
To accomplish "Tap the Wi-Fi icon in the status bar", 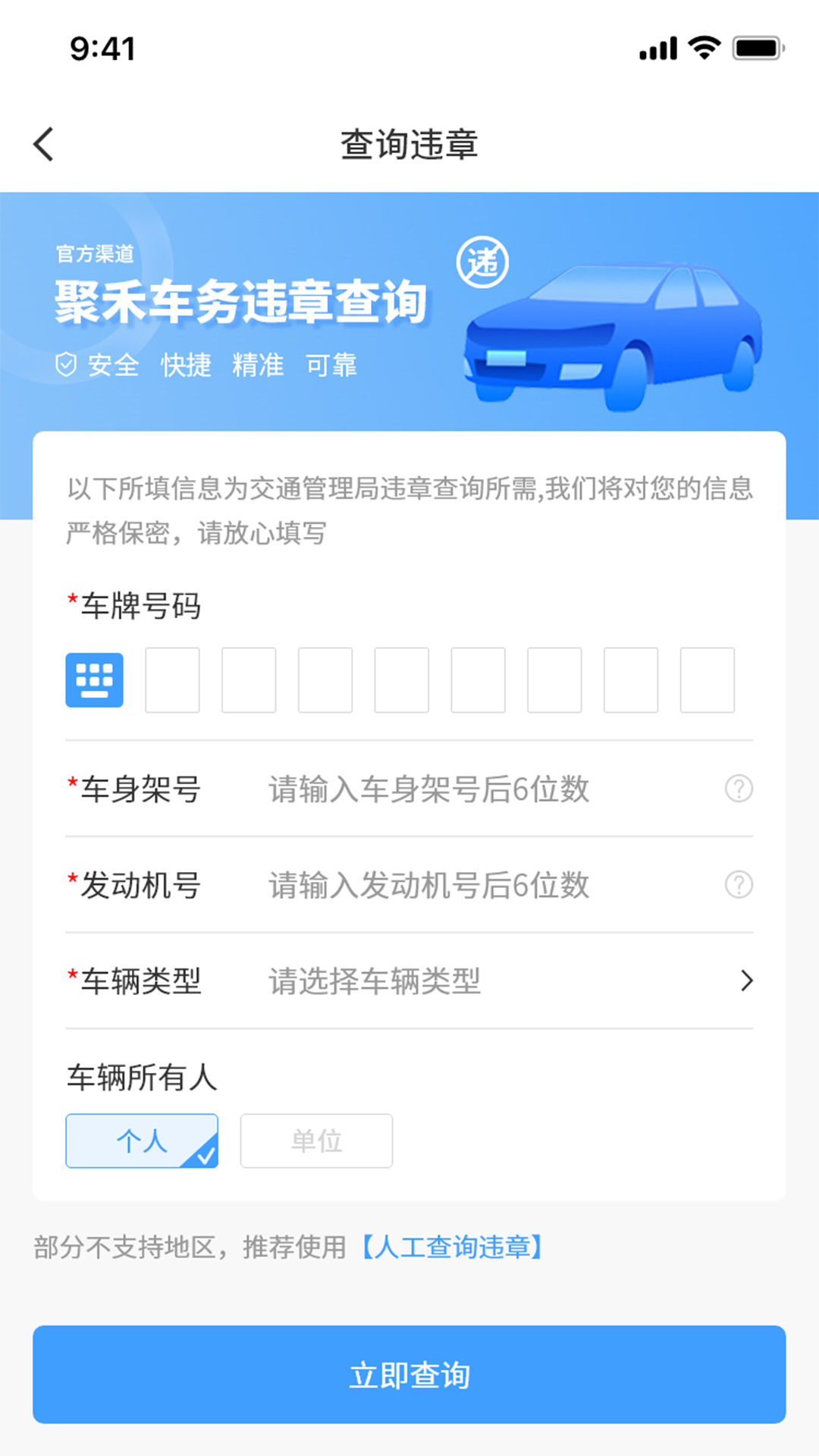I will [705, 48].
